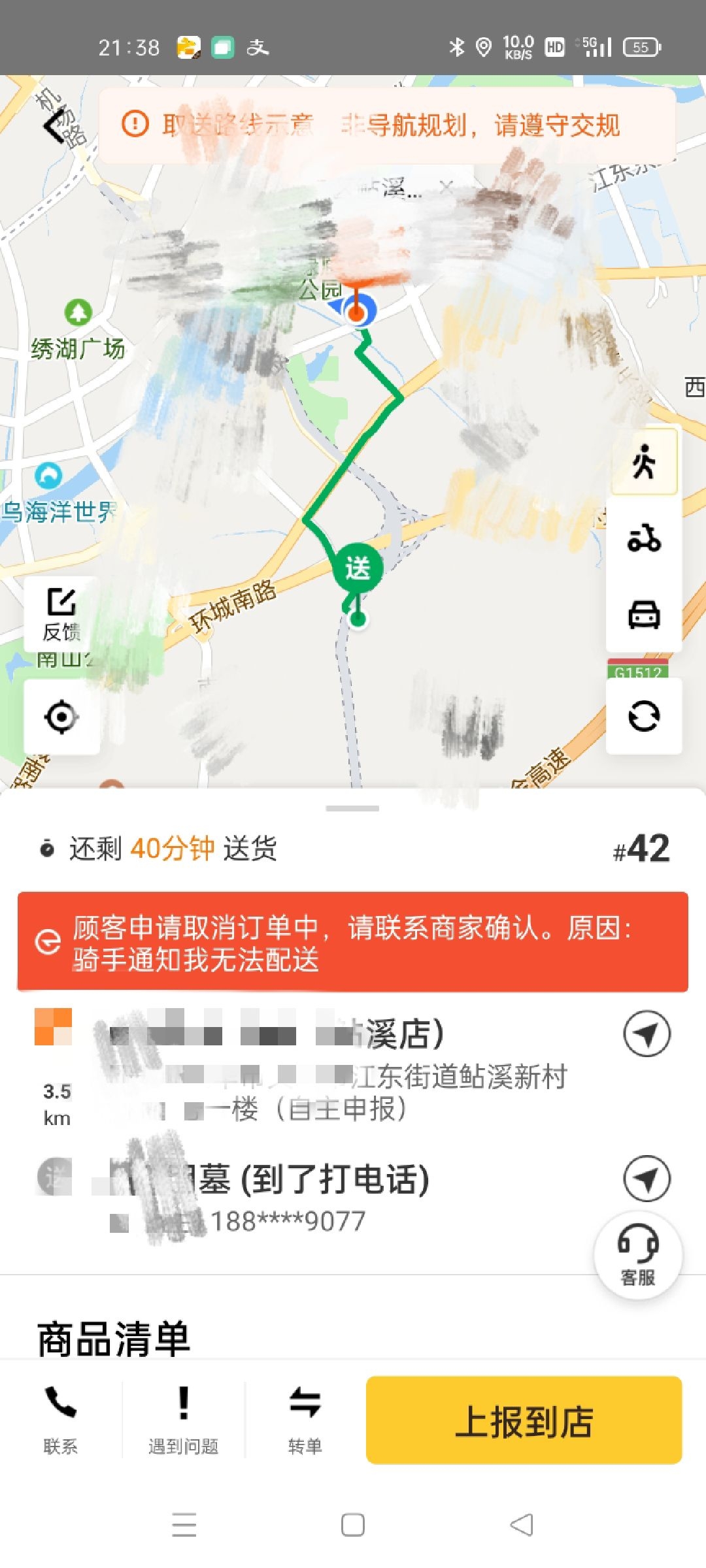This screenshot has width=706, height=1568.
Task: Open the 反馈 feedback button
Action: coord(61,614)
